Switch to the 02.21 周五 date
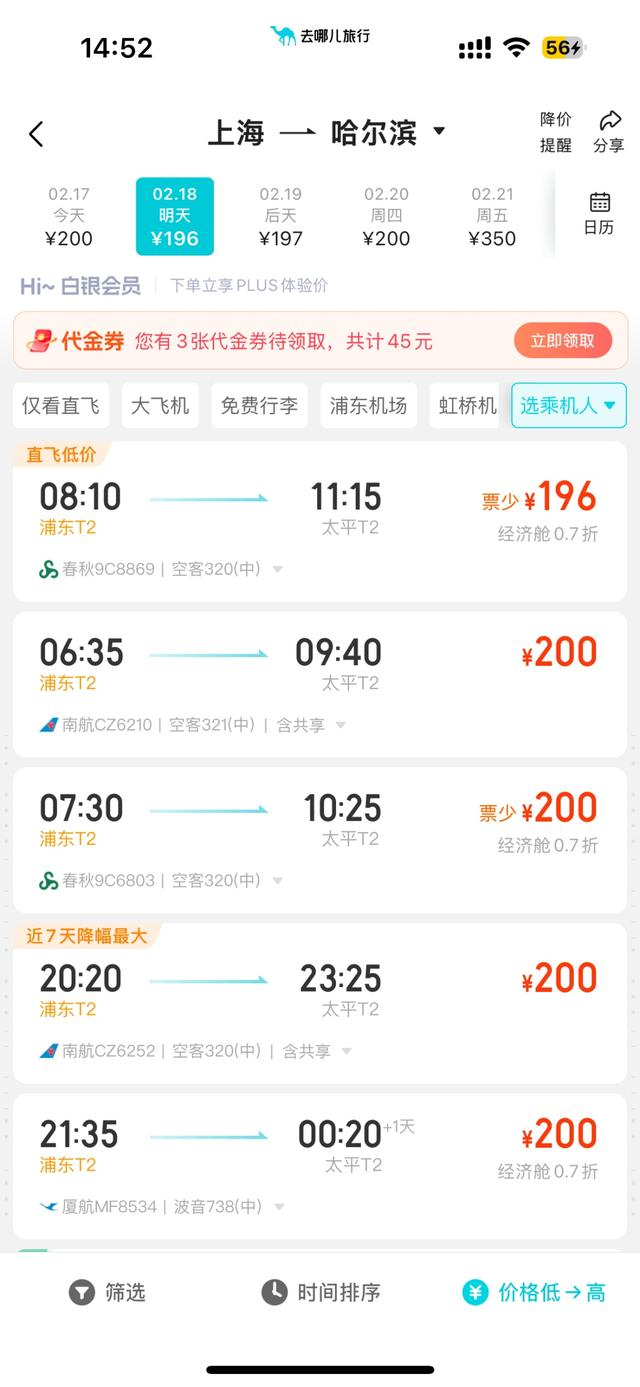 pos(492,216)
